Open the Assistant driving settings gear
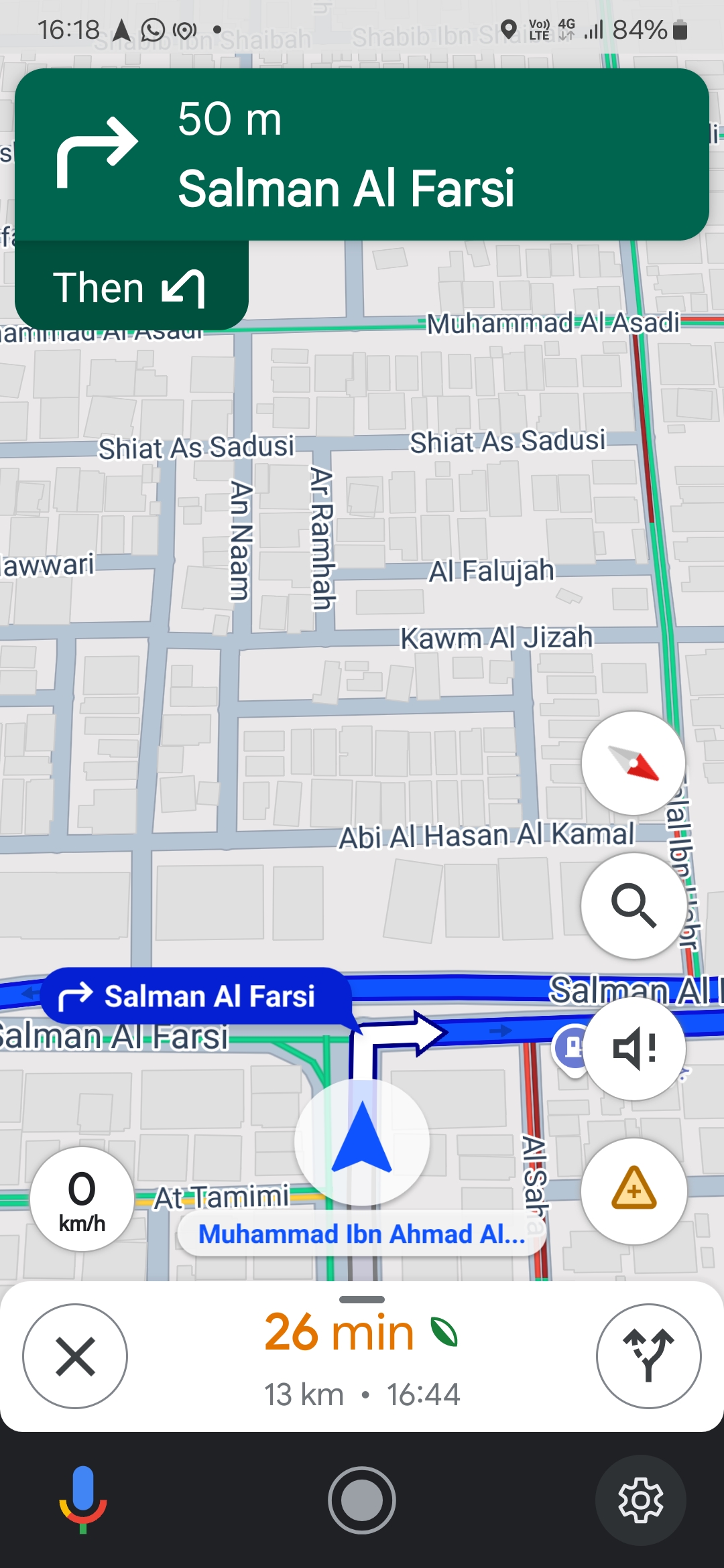Viewport: 724px width, 1568px height. click(640, 1500)
